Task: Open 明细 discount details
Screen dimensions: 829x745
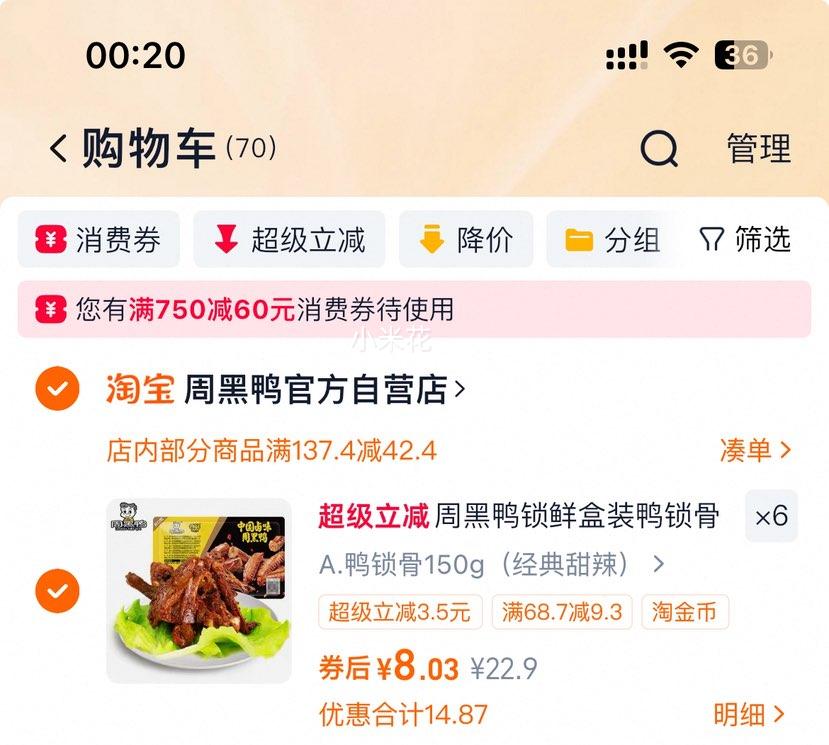Action: pyautogui.click(x=749, y=714)
